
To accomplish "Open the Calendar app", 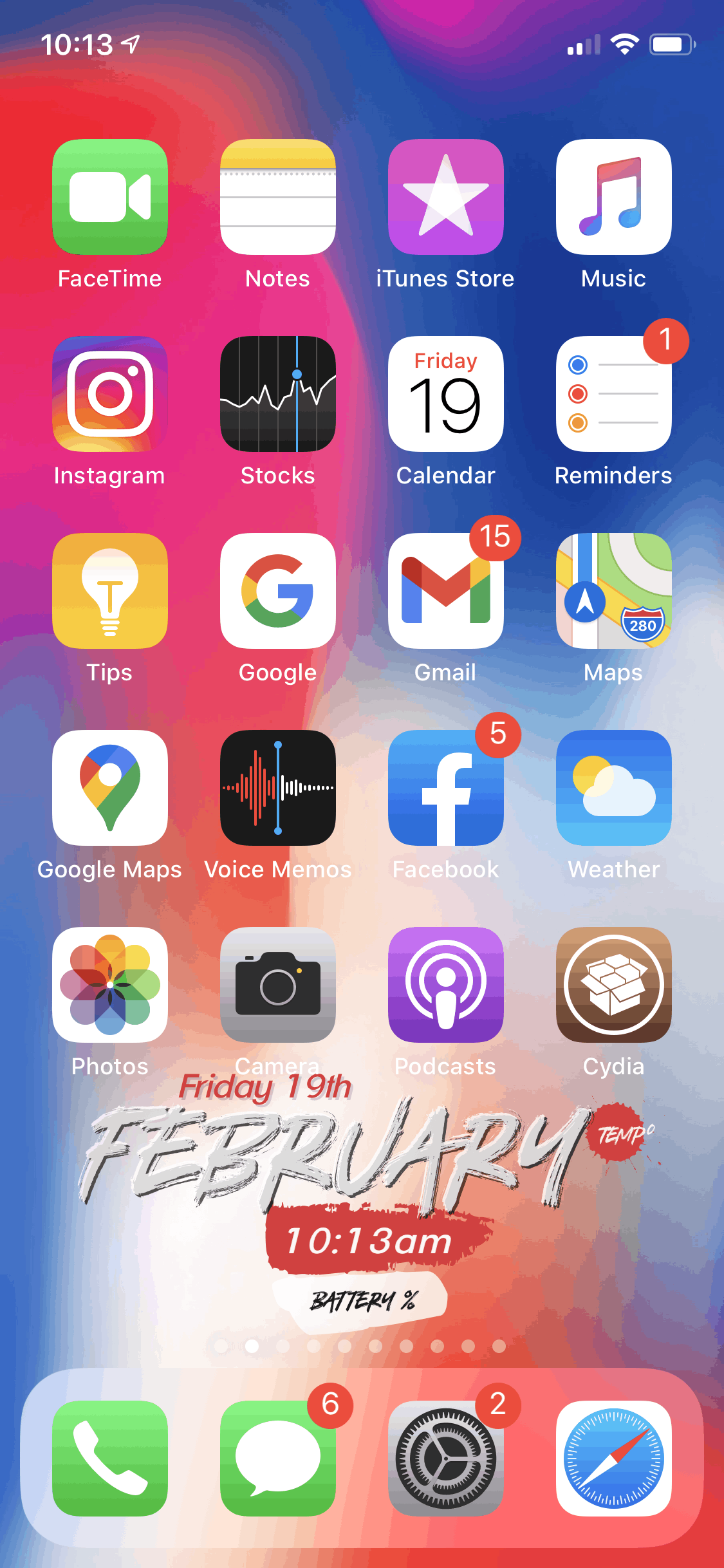I will point(445,394).
